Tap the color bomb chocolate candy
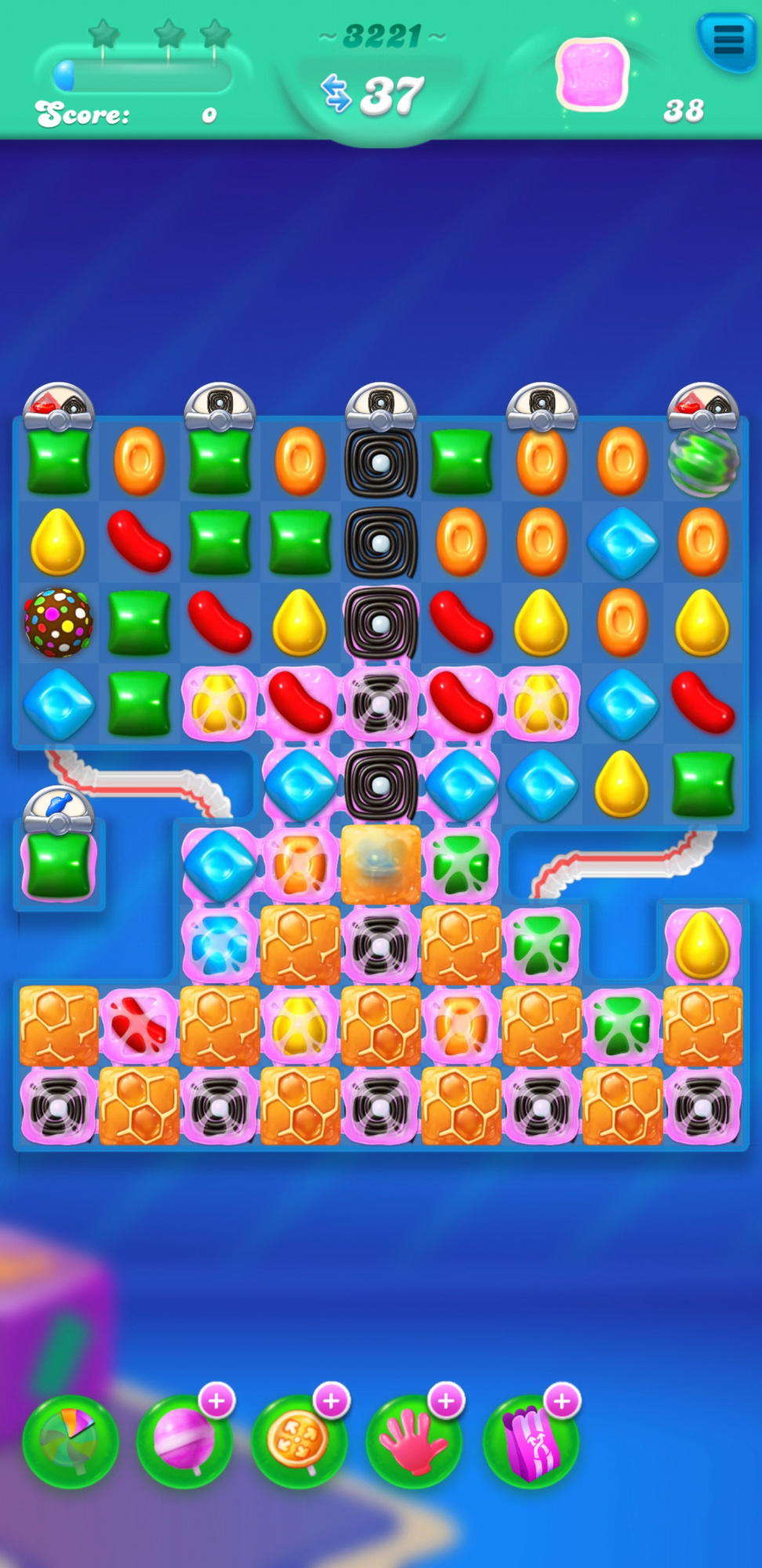The height and width of the screenshot is (1568, 762). click(58, 622)
